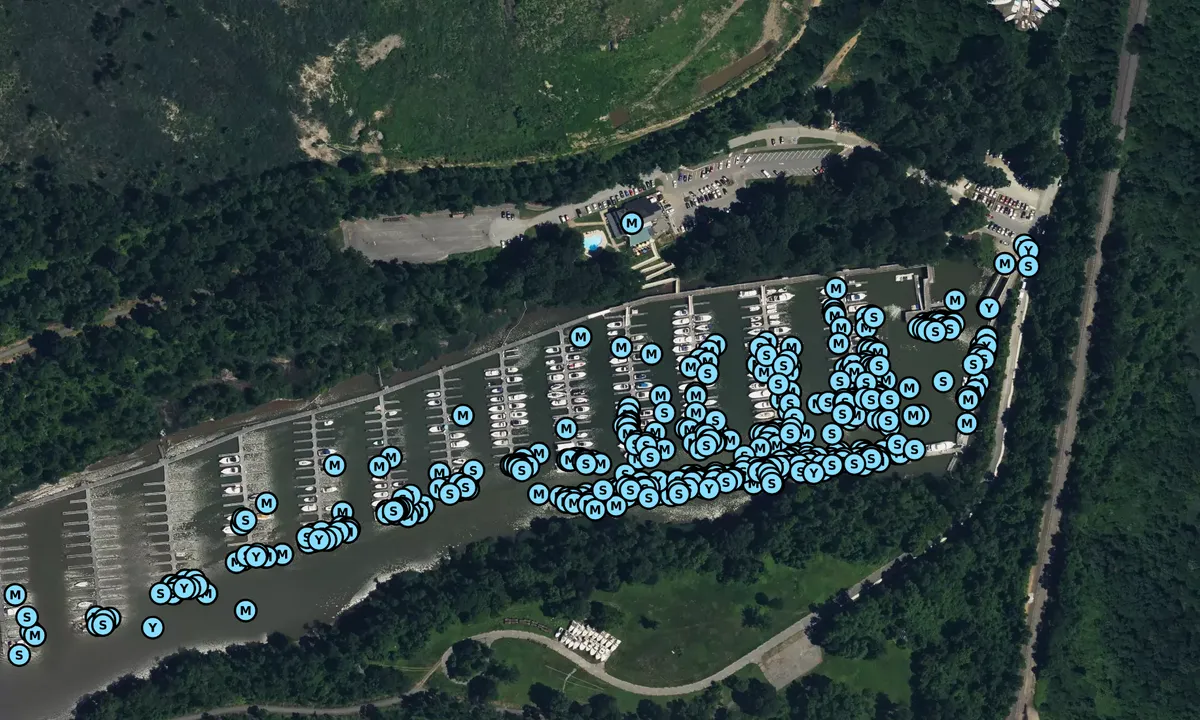Image resolution: width=1200 pixels, height=720 pixels.
Task: Open the Y marker beside the parking lot
Action: coord(1027,249)
